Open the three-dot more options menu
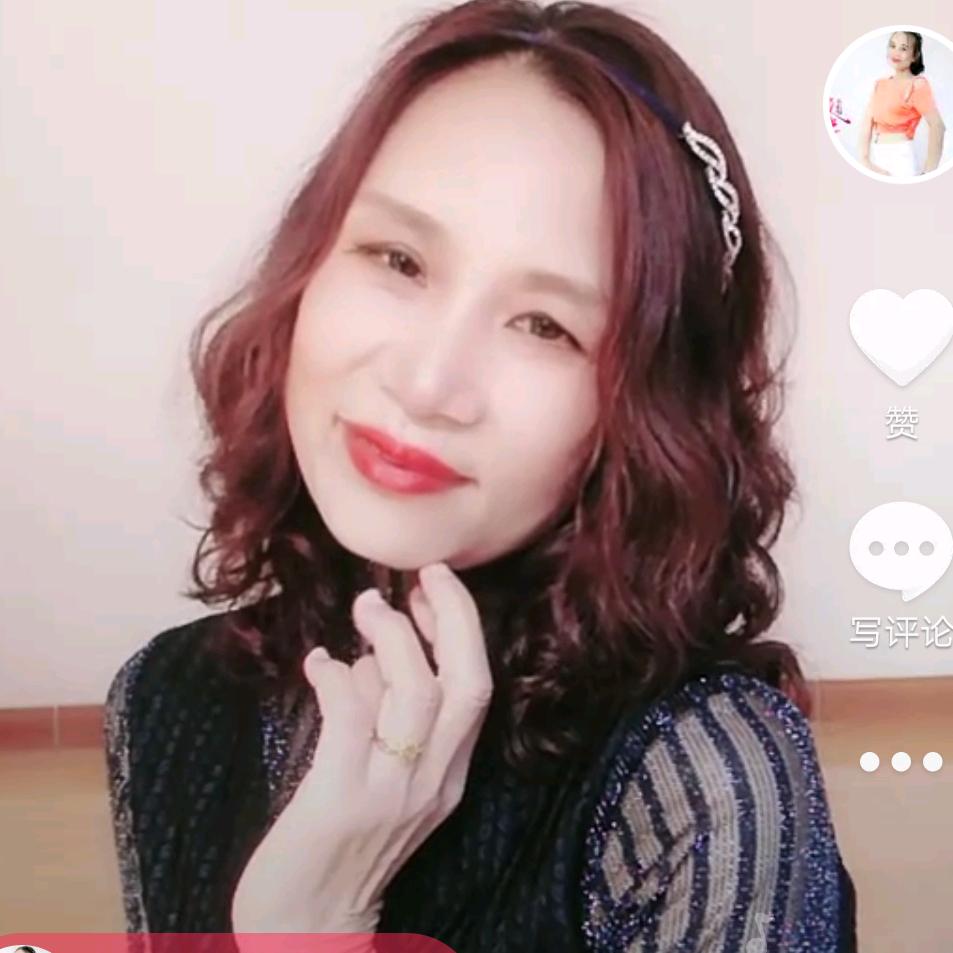This screenshot has height=953, width=953. tap(901, 762)
